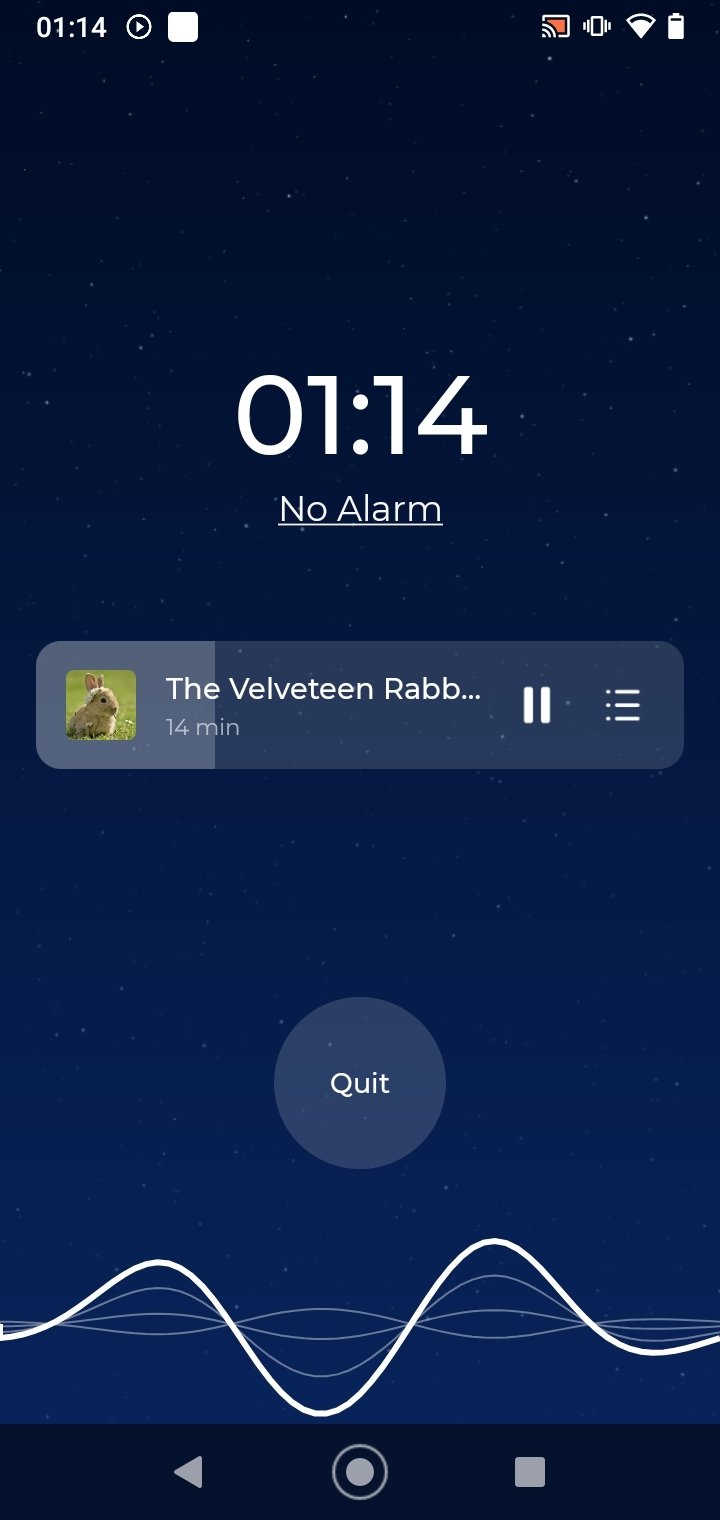The image size is (720, 1520).
Task: Tap the Quit button
Action: 360,1083
